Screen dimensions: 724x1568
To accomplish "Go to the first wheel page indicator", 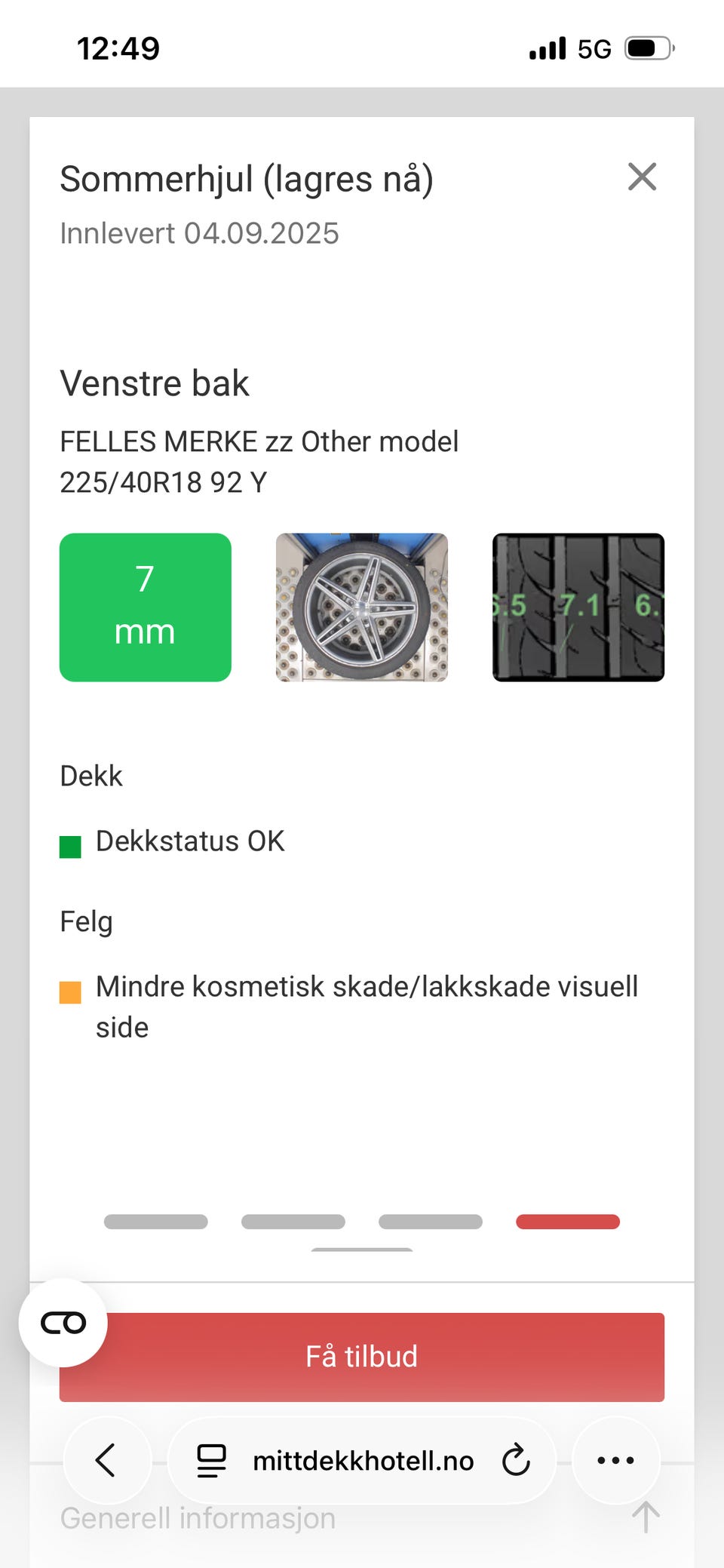I will pyautogui.click(x=156, y=1222).
